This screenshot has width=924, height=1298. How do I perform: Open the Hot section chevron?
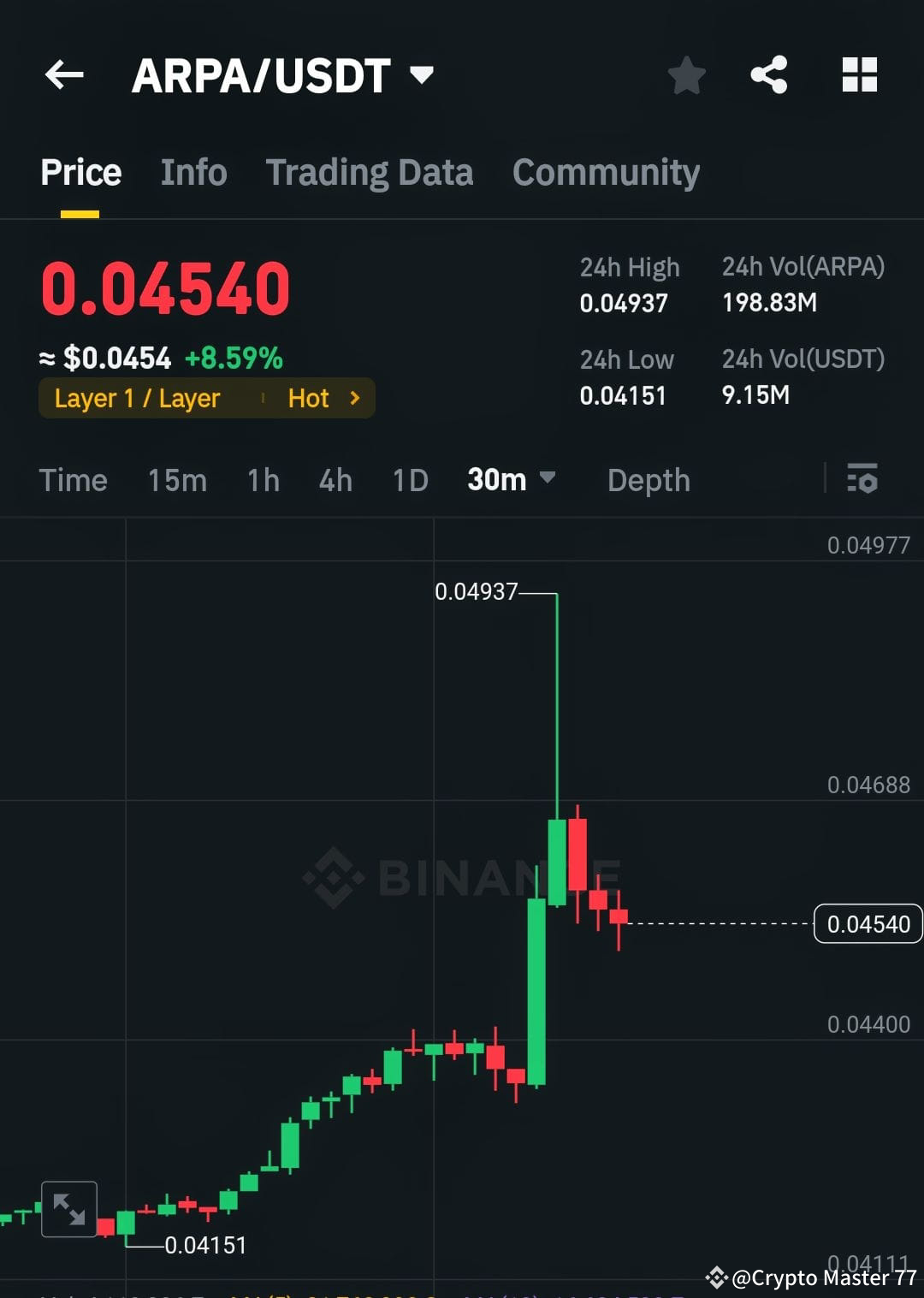tap(354, 398)
